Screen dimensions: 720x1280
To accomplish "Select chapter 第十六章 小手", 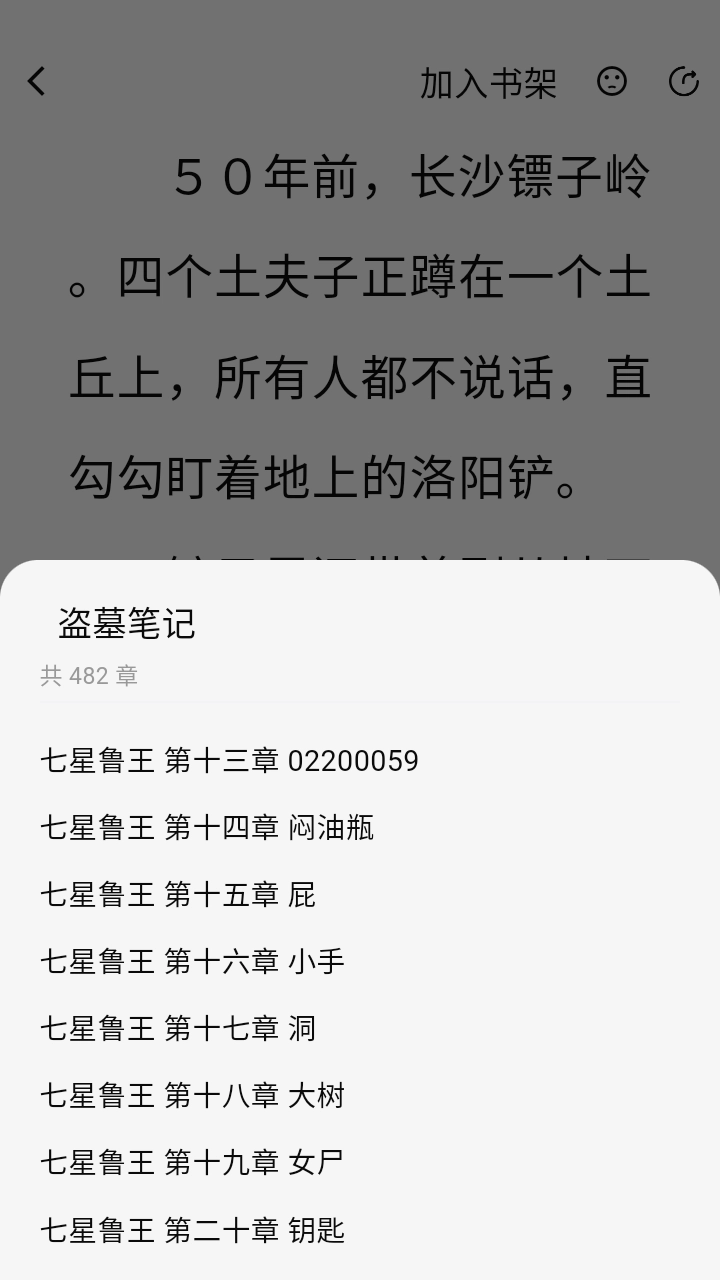I will point(193,962).
